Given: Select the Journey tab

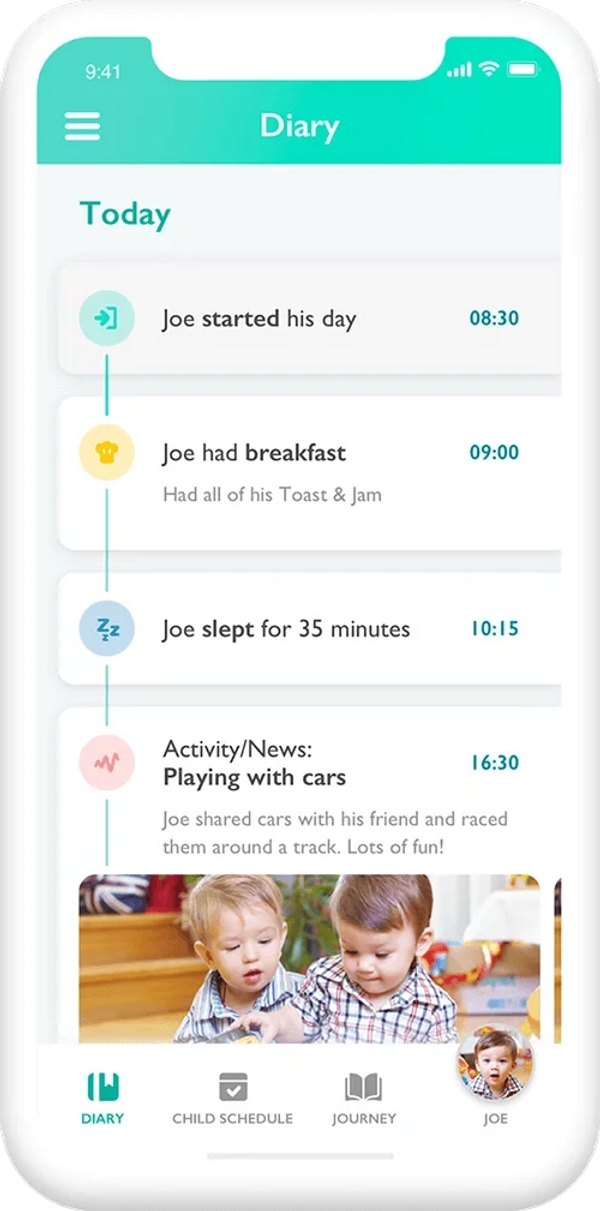Looking at the screenshot, I should 364,1098.
